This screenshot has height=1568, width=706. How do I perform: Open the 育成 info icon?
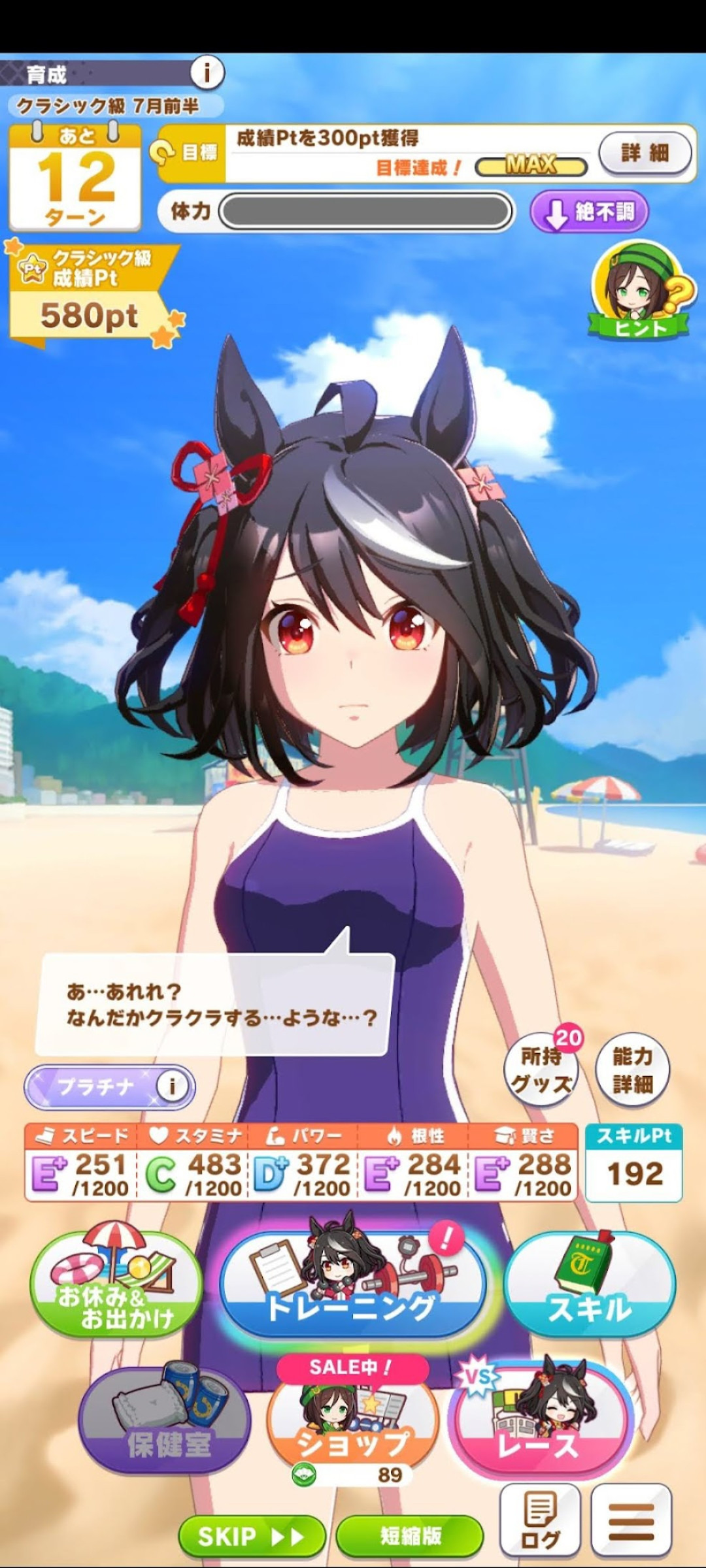[207, 73]
